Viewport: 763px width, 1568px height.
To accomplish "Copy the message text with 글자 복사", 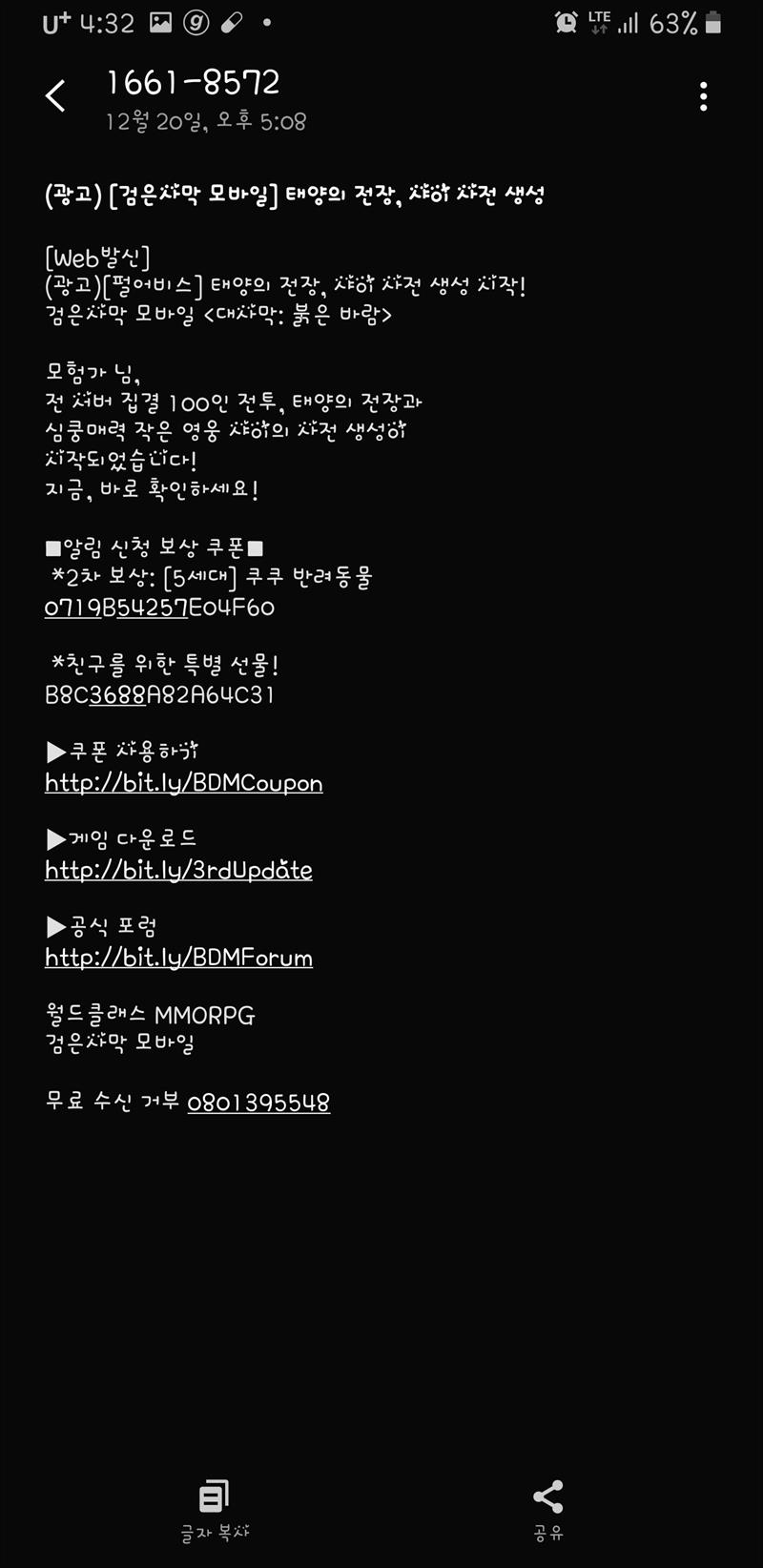I will click(x=215, y=1510).
